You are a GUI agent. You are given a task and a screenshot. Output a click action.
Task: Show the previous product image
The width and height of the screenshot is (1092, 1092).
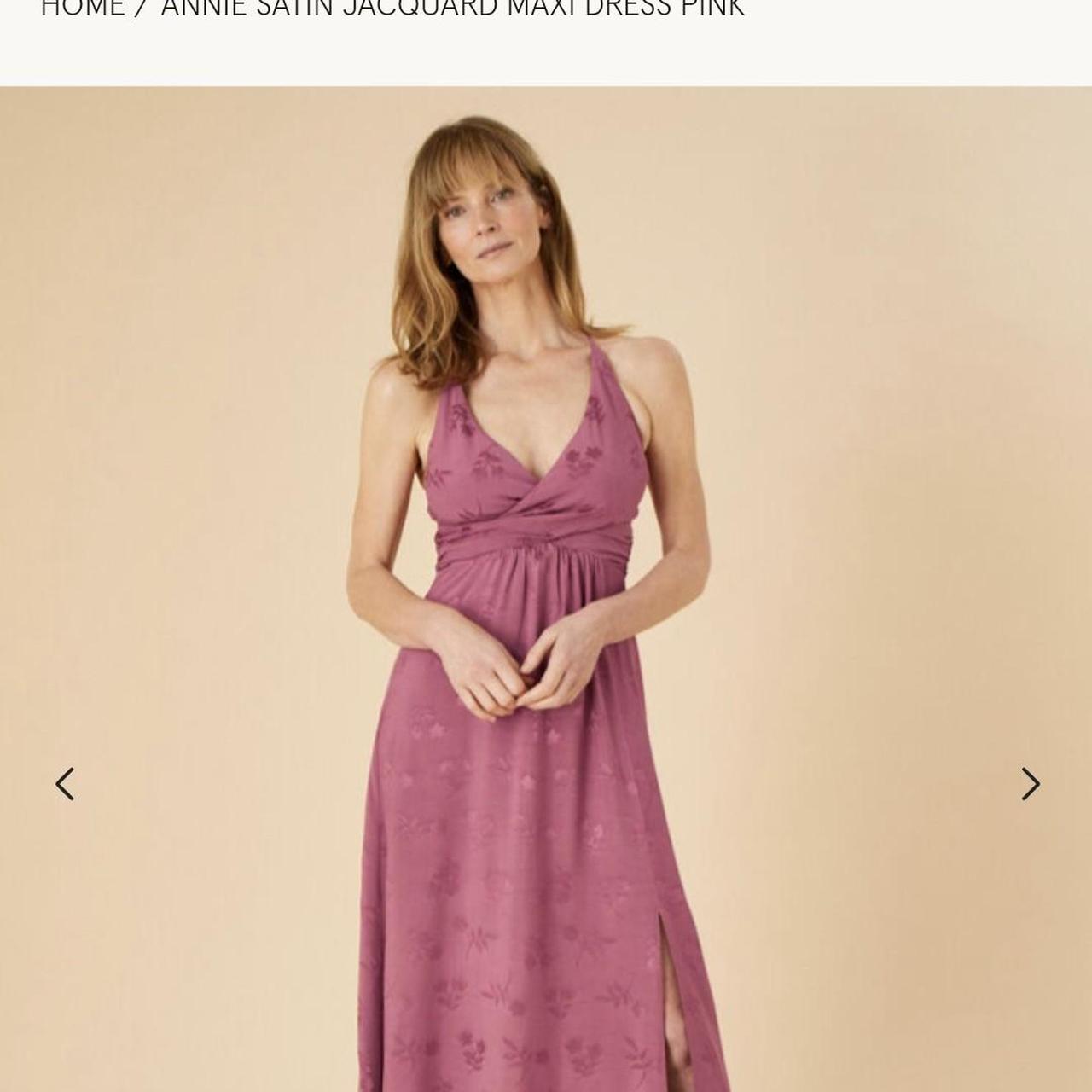[65, 784]
